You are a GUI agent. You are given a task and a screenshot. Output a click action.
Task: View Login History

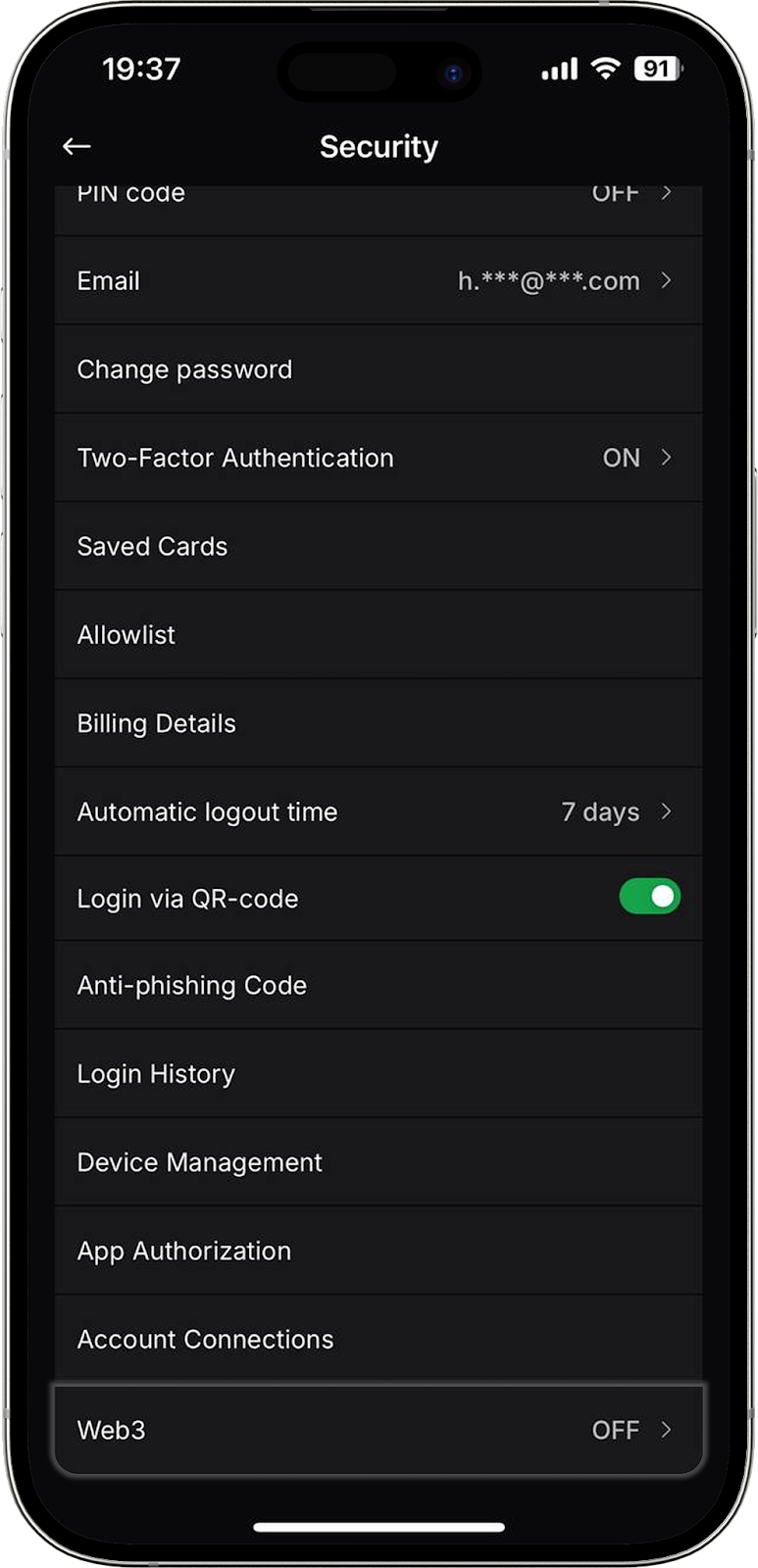point(378,1074)
